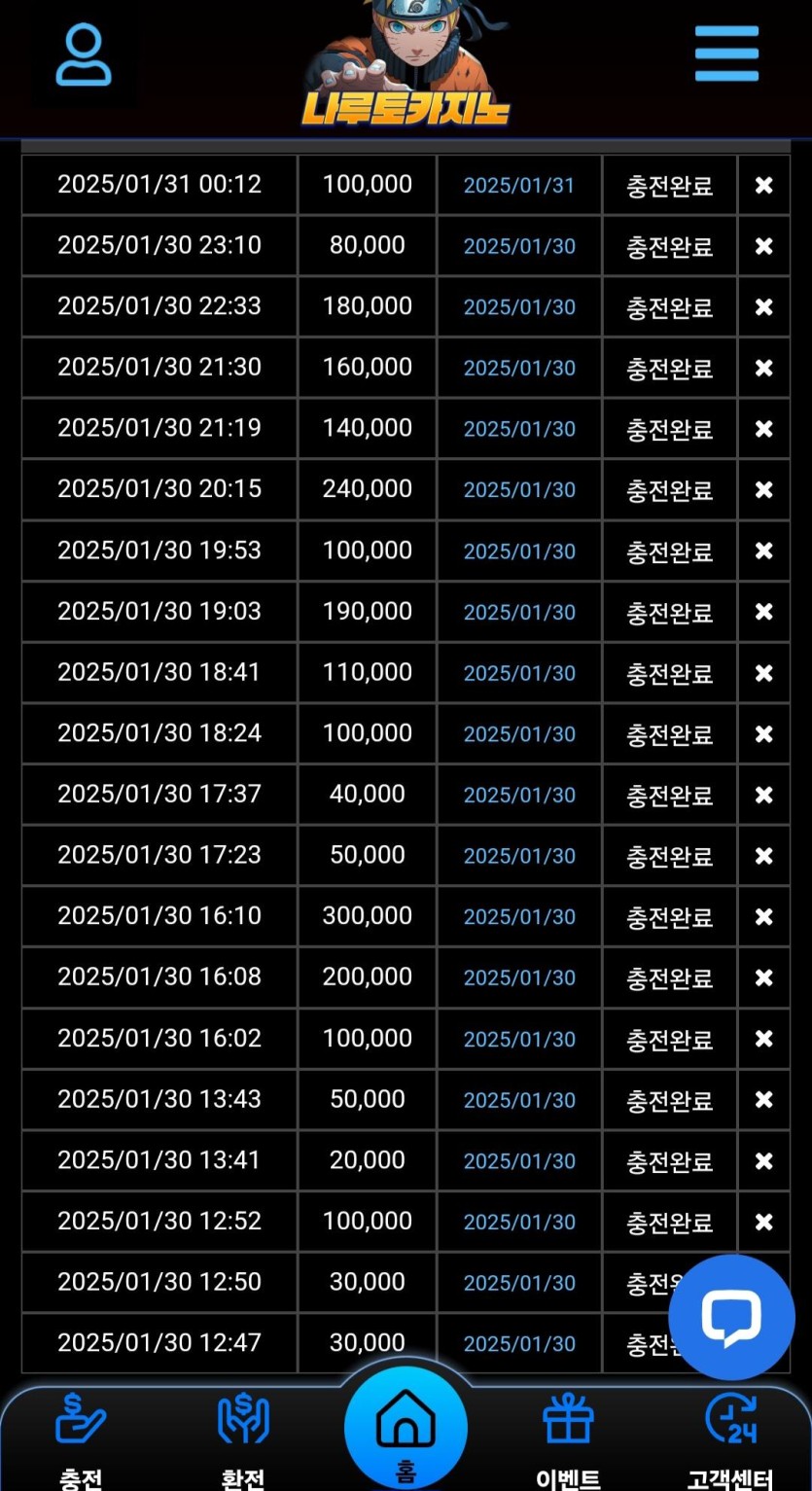Delete the 2025/01/30 18:41 record
The height and width of the screenshot is (1491, 812).
pyautogui.click(x=764, y=673)
